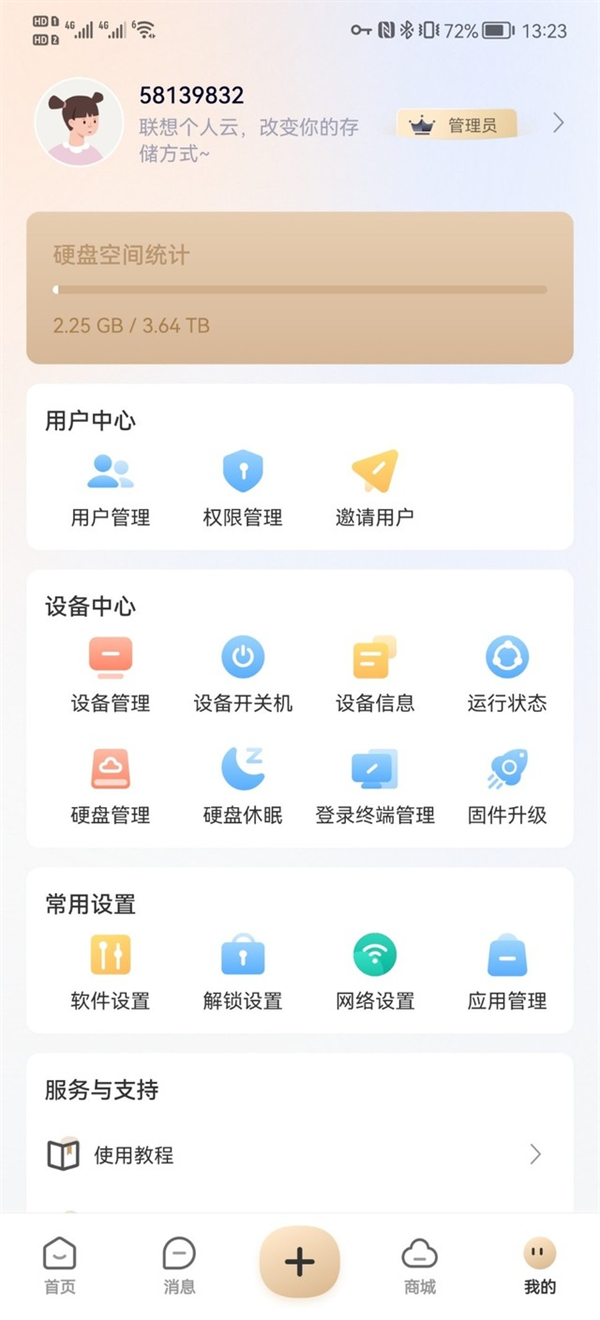Viewport: 600px width, 1320px height.
Task: Open 软件设置
Action: click(110, 973)
